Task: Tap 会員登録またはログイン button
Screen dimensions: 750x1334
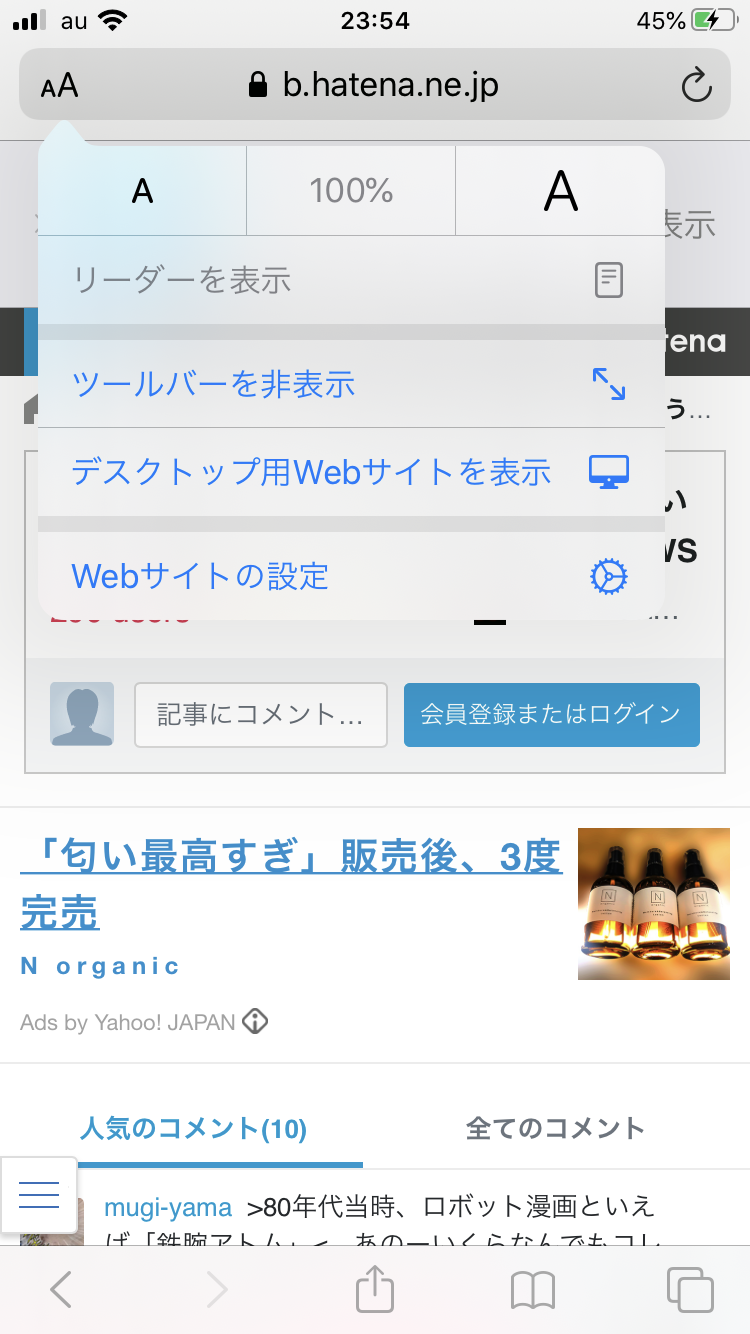Action: point(551,714)
